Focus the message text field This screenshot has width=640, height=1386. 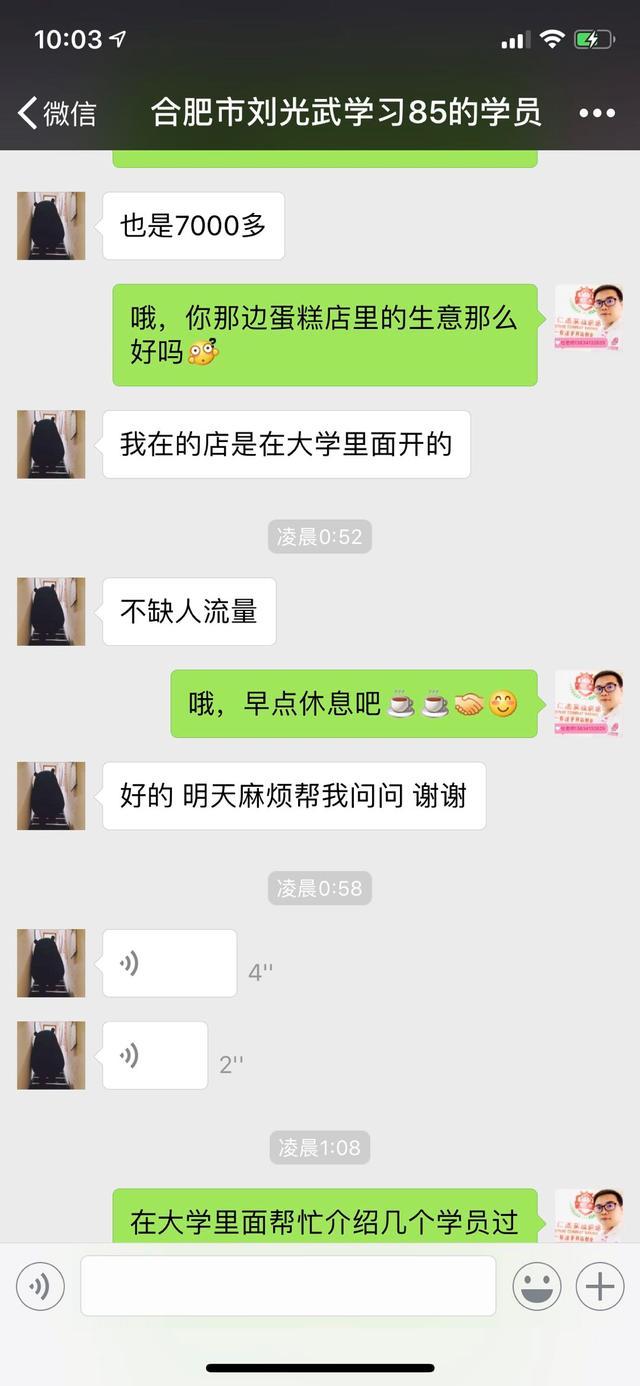click(x=288, y=1286)
